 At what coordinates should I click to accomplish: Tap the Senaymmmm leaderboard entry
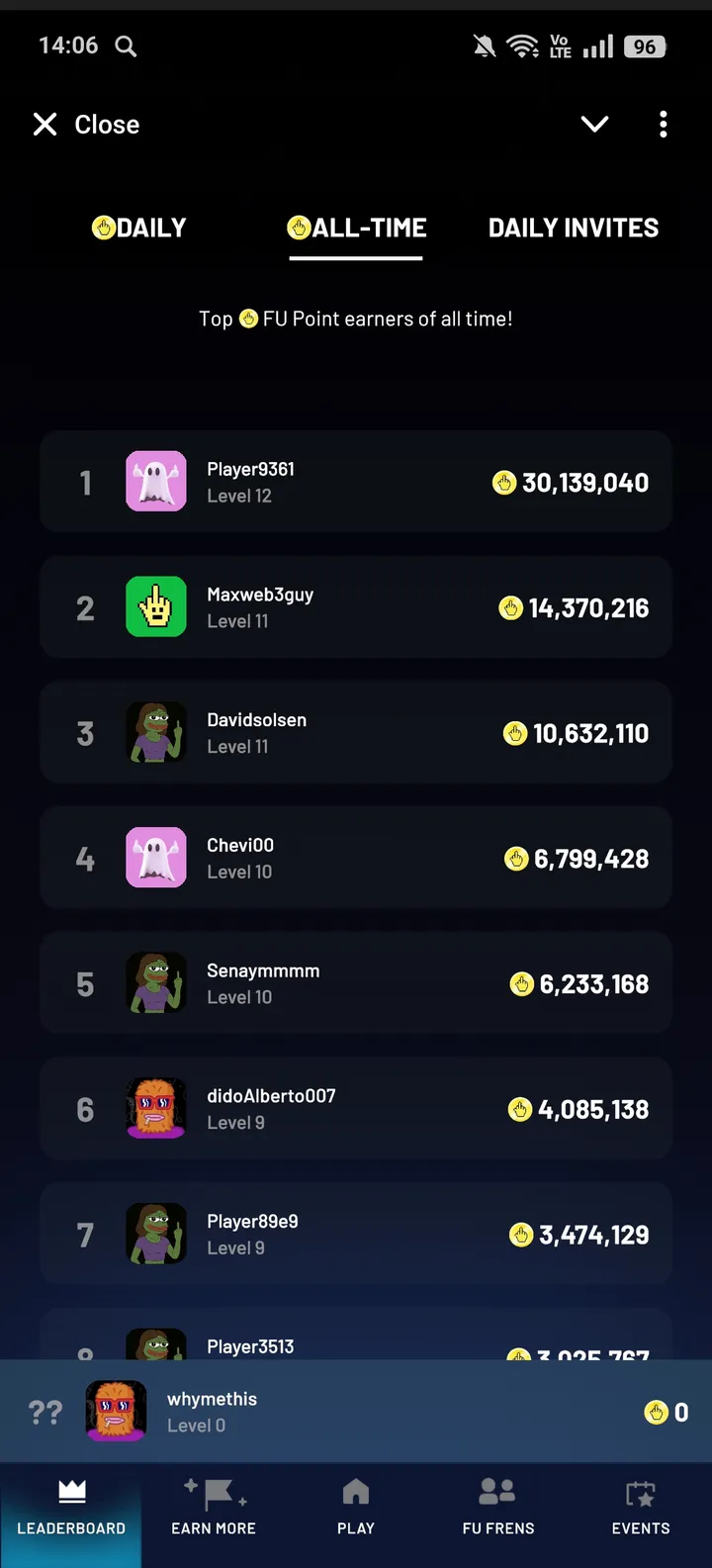[356, 983]
